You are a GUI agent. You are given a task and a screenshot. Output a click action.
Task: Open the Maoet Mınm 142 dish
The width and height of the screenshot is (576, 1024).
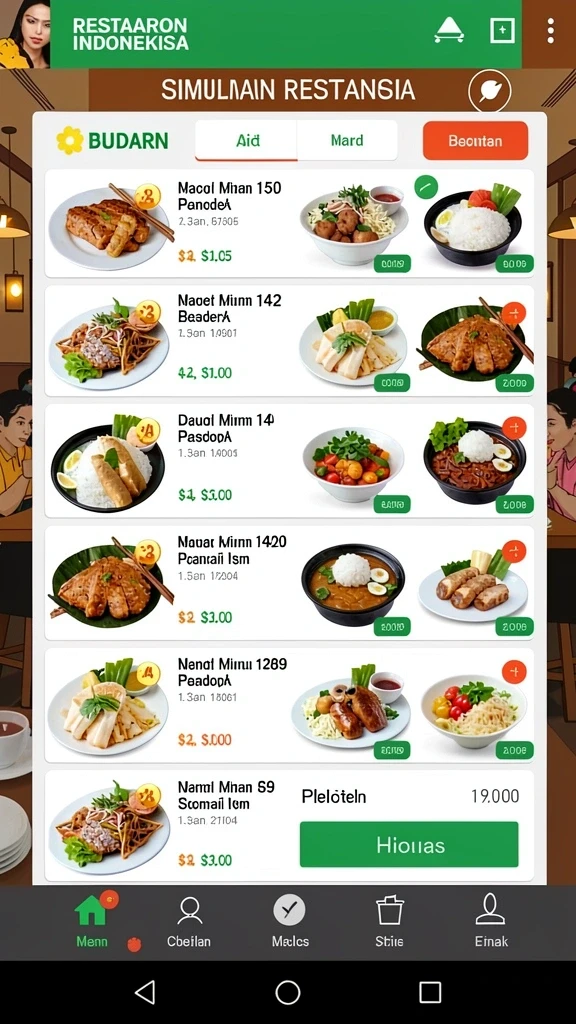click(x=289, y=340)
